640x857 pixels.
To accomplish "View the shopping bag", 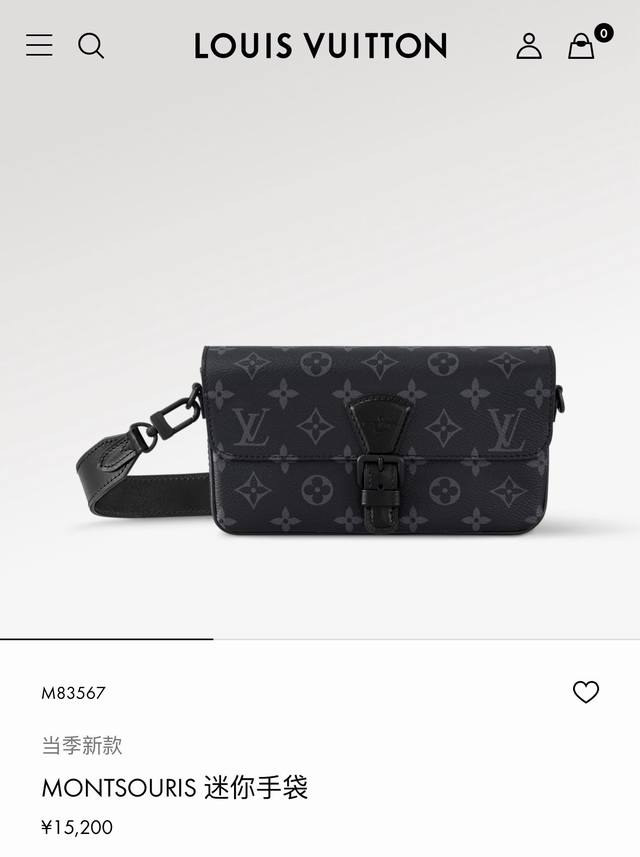I will [581, 46].
